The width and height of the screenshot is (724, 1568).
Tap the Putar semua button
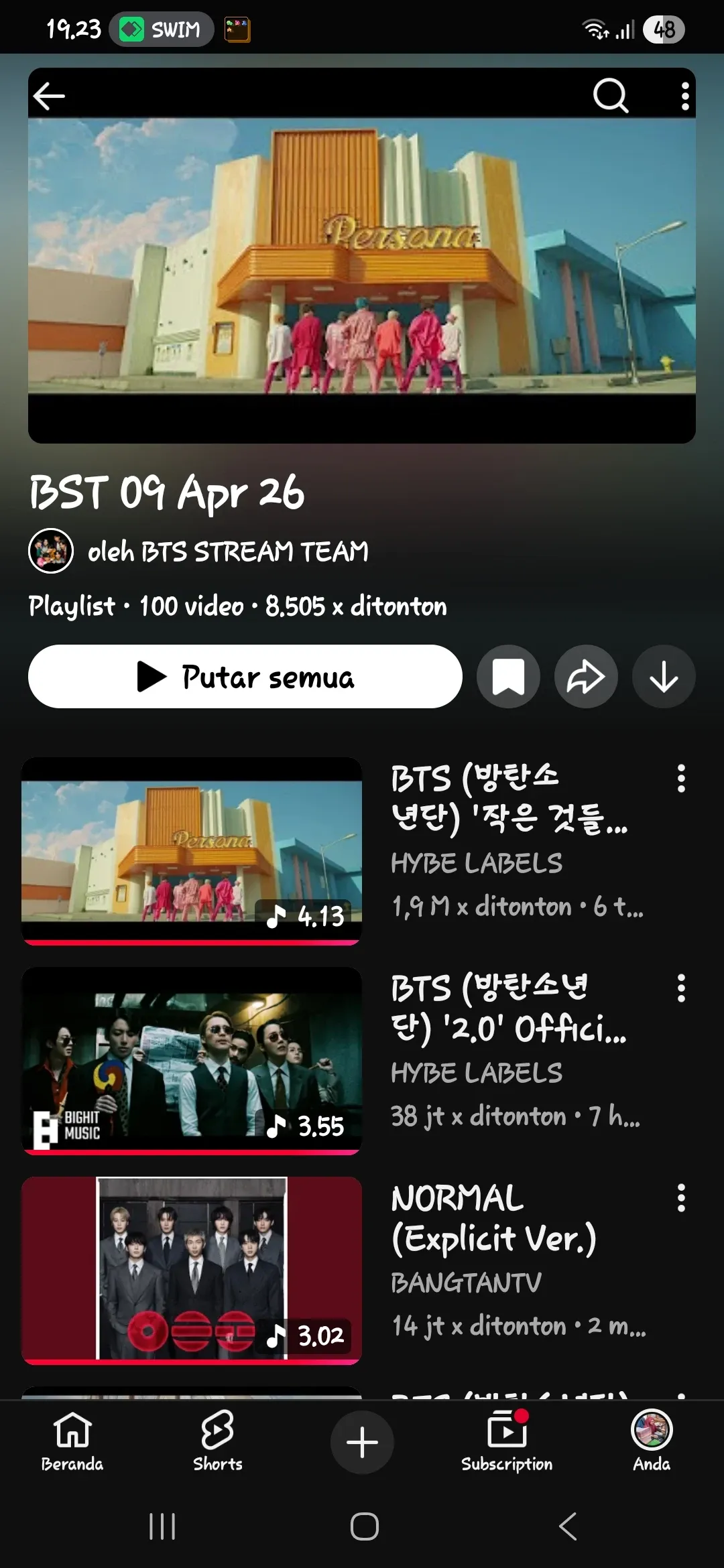(x=245, y=677)
